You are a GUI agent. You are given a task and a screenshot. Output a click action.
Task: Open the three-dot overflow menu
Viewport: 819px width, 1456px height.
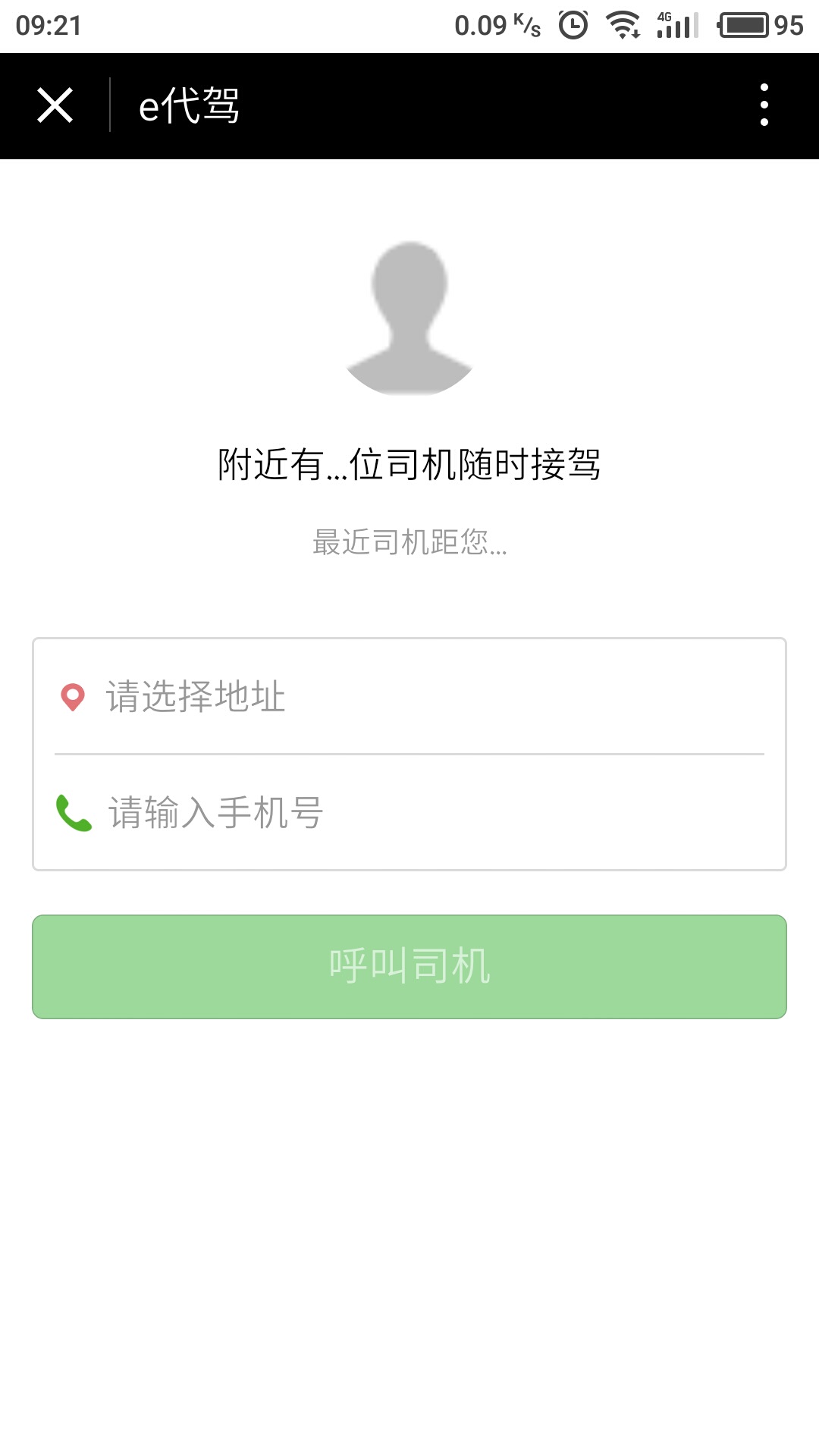pos(764,105)
